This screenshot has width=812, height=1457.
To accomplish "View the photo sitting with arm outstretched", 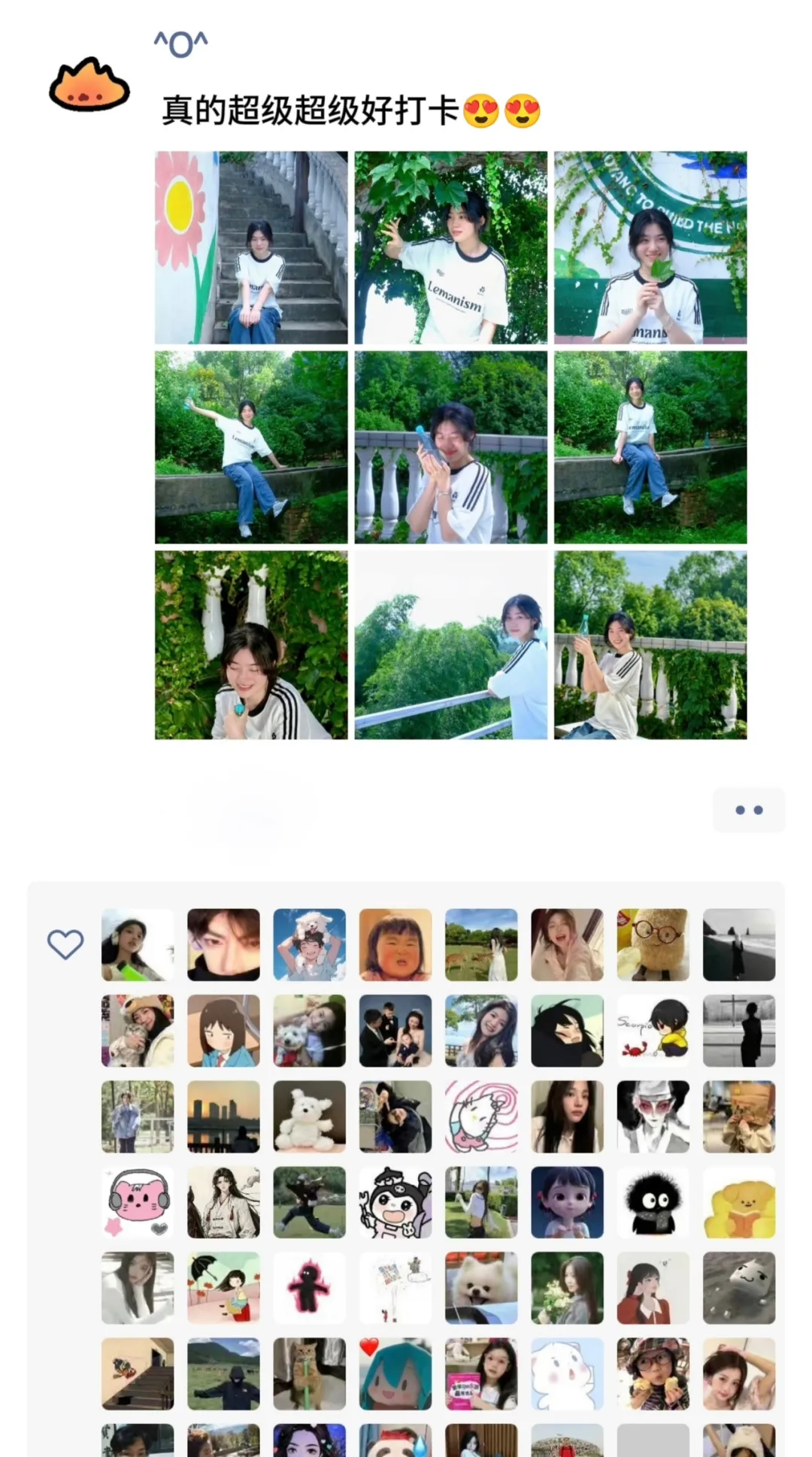I will (251, 447).
